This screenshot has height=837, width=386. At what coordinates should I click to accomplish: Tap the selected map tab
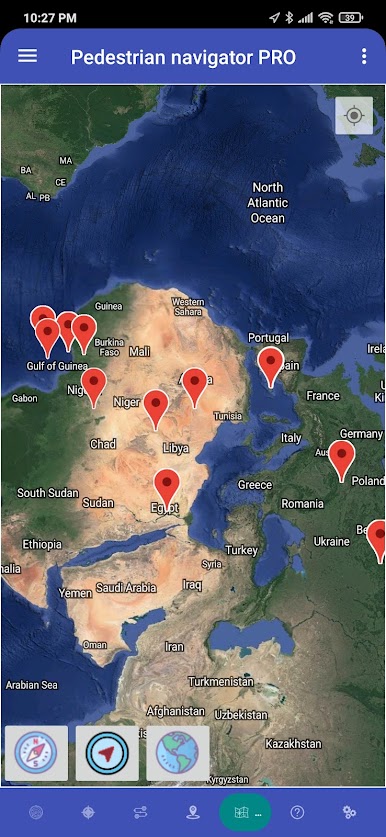pyautogui.click(x=245, y=812)
